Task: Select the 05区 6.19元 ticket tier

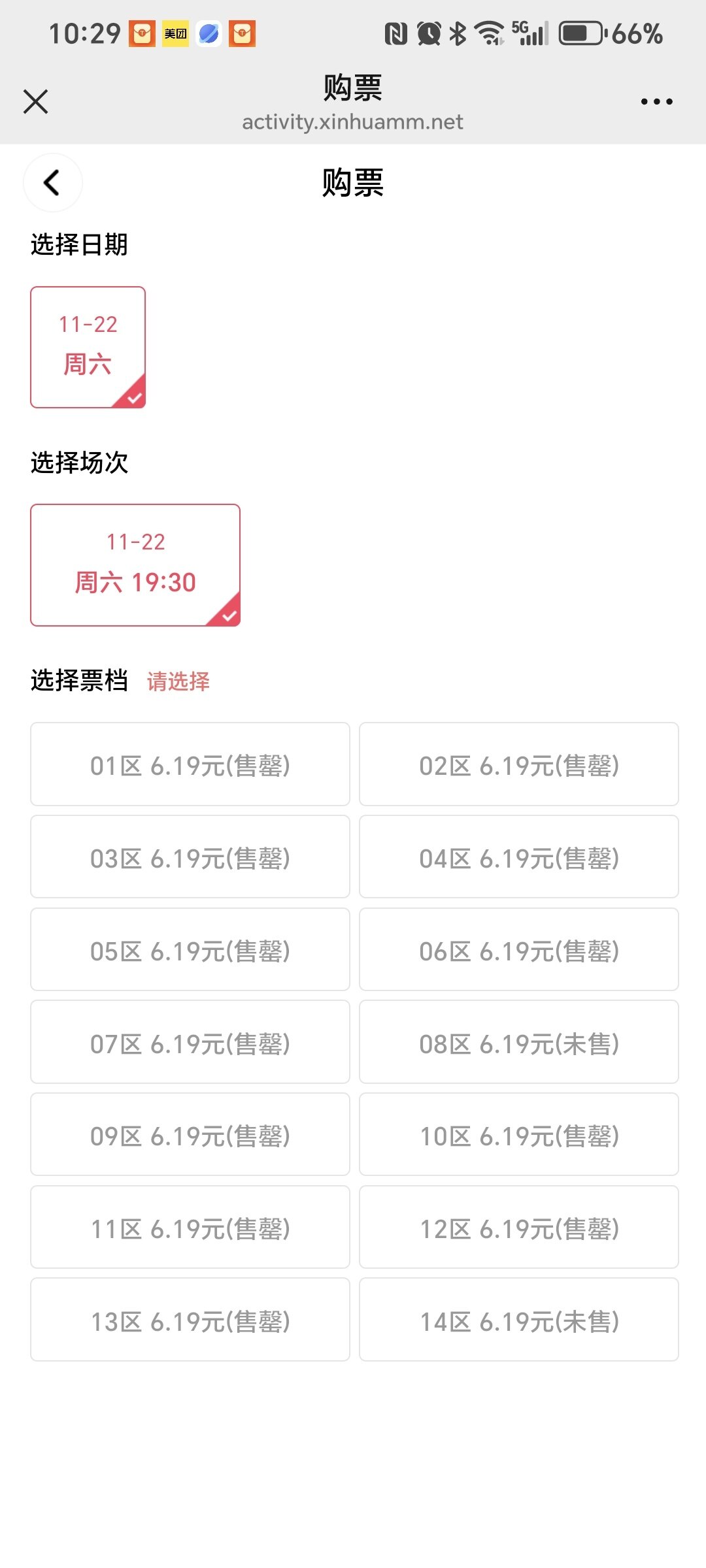Action: (190, 950)
